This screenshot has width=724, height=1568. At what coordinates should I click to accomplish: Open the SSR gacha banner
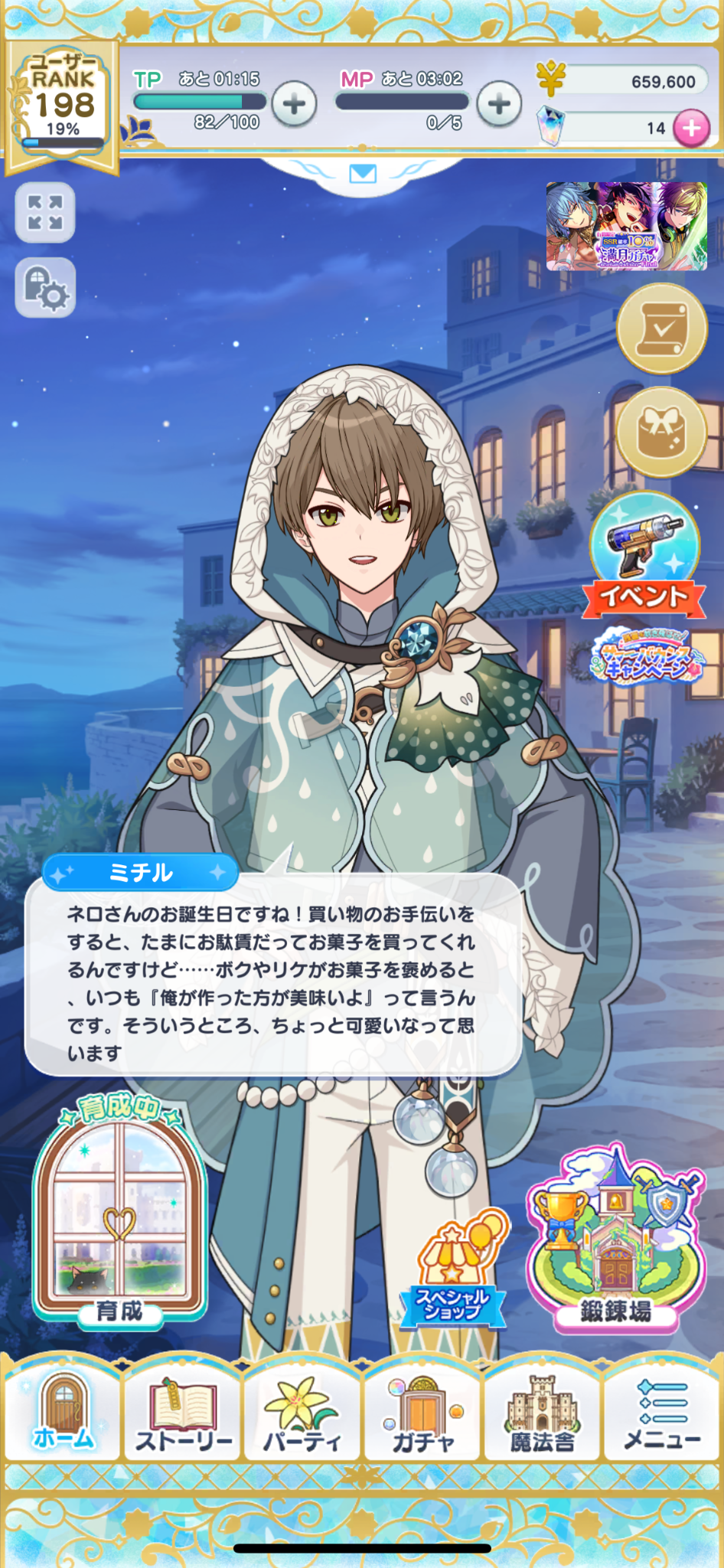coord(626,227)
